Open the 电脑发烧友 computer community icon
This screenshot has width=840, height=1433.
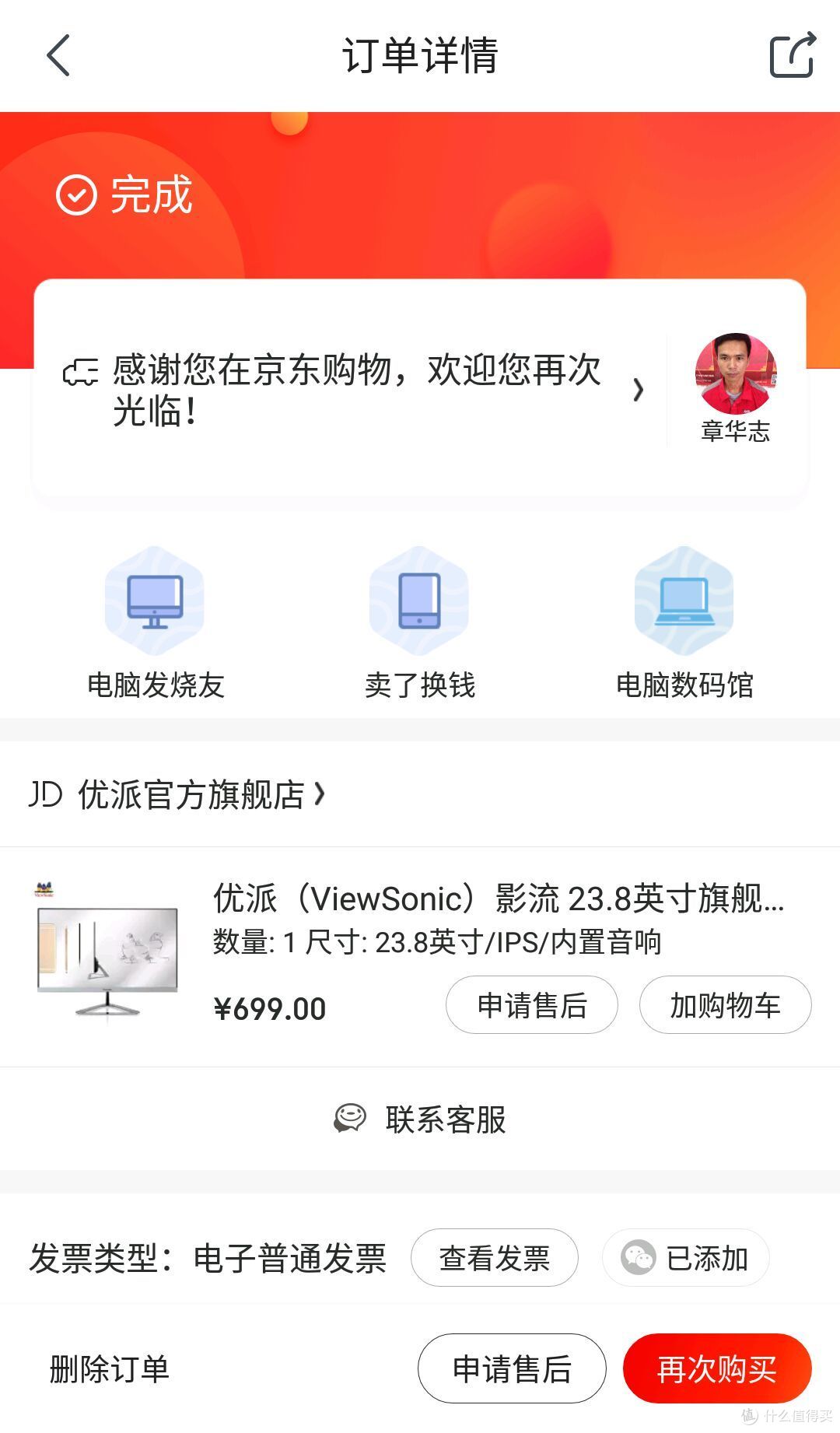[x=153, y=615]
